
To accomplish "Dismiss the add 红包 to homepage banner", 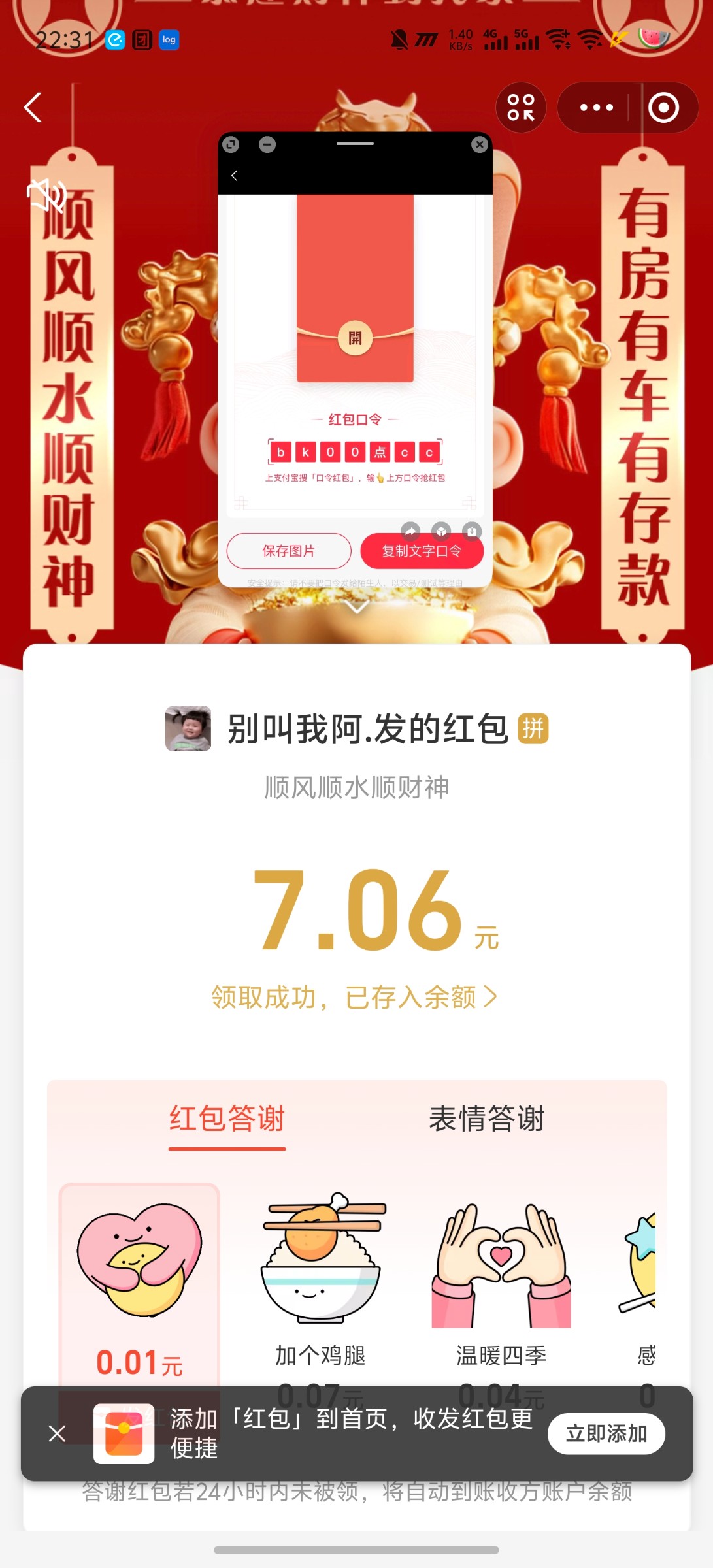I will click(x=58, y=1433).
